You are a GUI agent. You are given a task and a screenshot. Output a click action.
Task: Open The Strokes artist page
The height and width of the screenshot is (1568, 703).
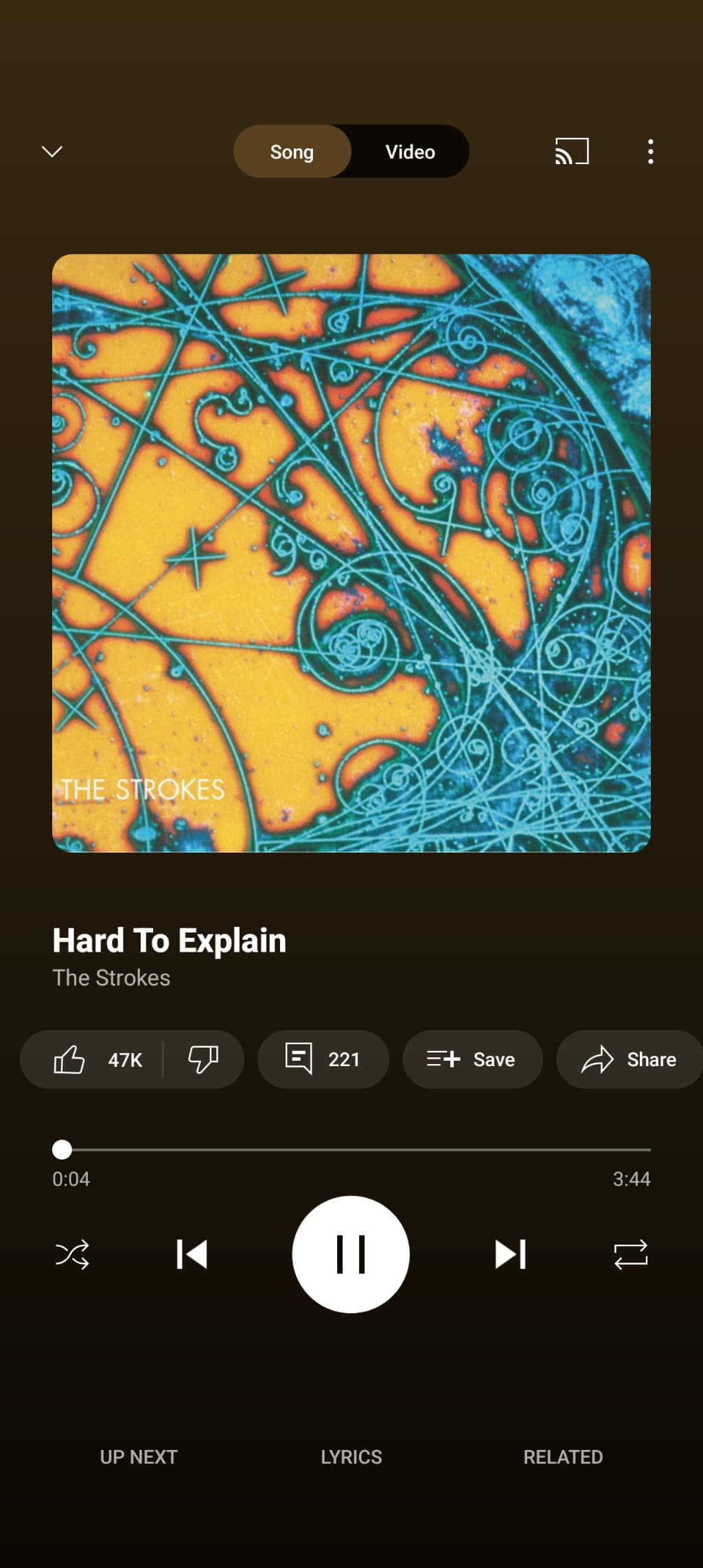[111, 978]
